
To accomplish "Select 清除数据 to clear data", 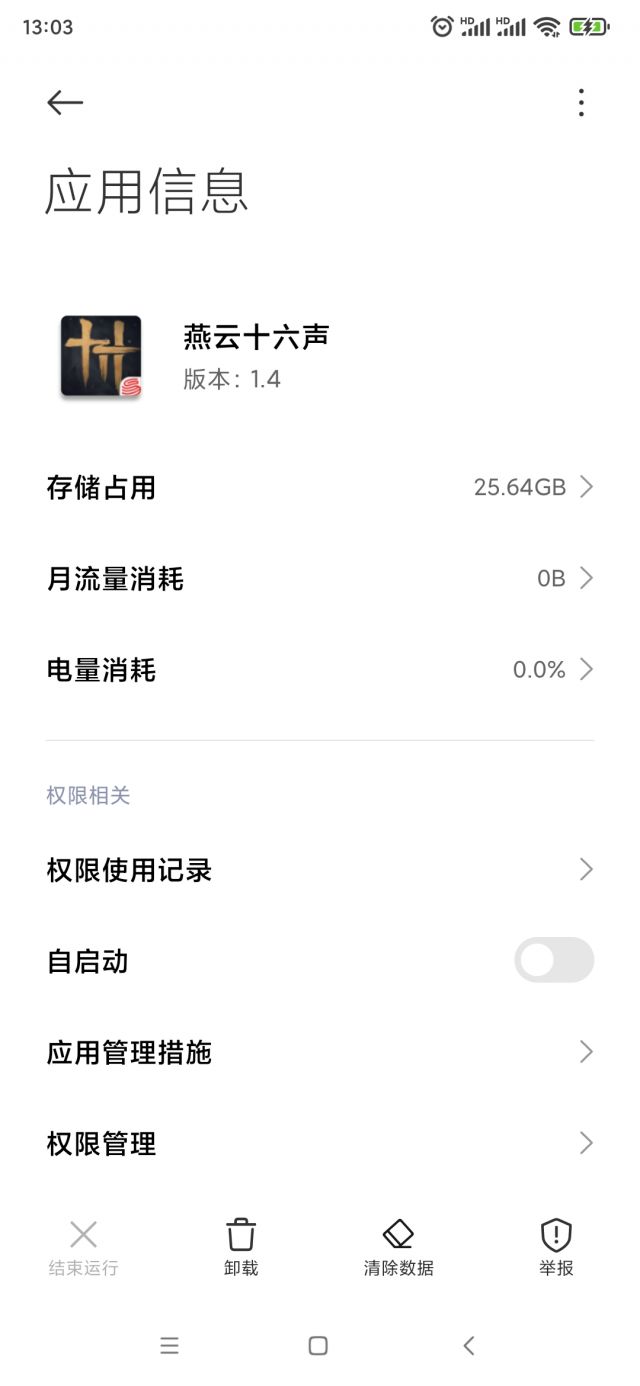I will (x=398, y=1247).
